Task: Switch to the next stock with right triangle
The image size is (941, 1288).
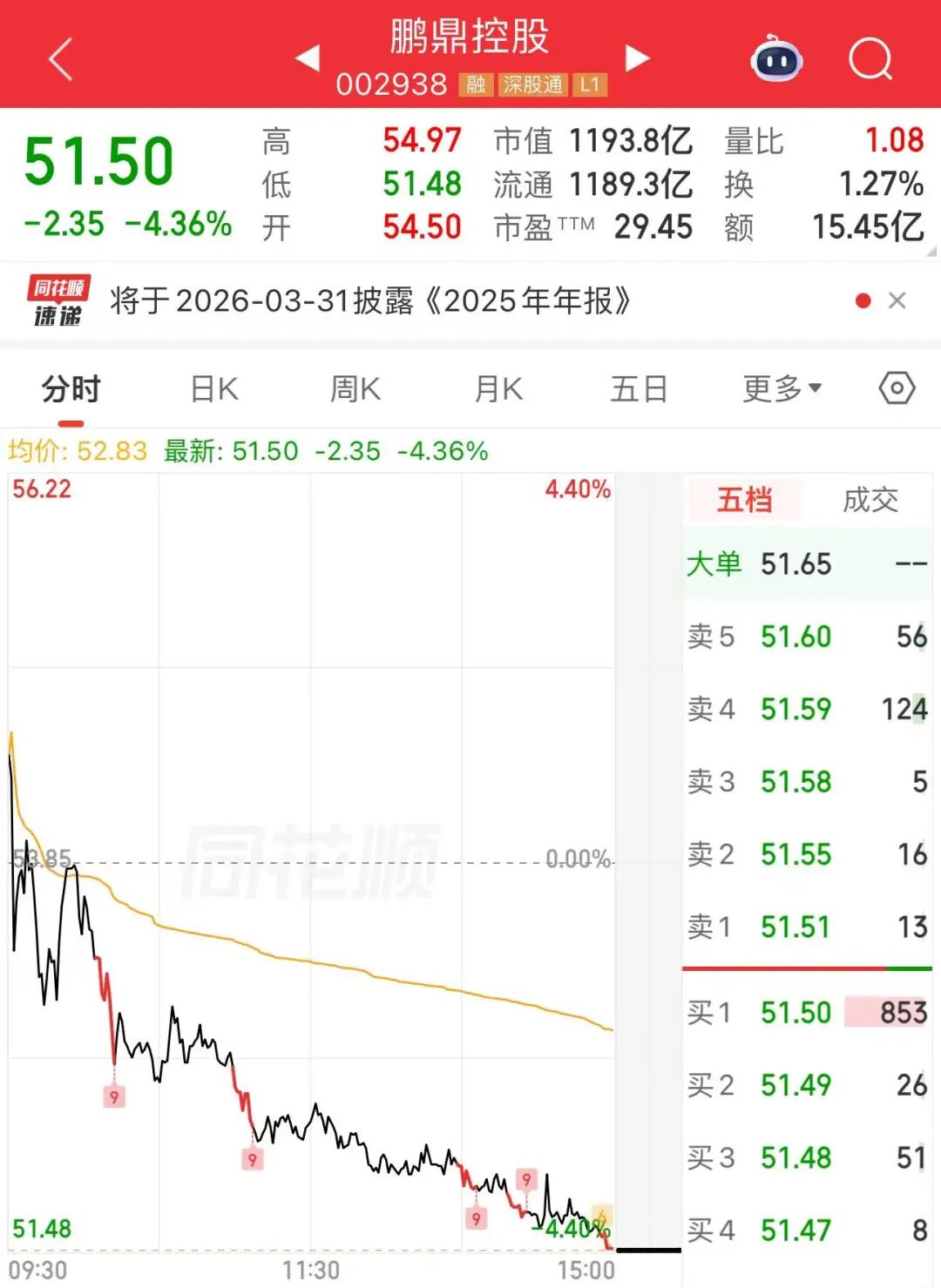Action: (638, 58)
